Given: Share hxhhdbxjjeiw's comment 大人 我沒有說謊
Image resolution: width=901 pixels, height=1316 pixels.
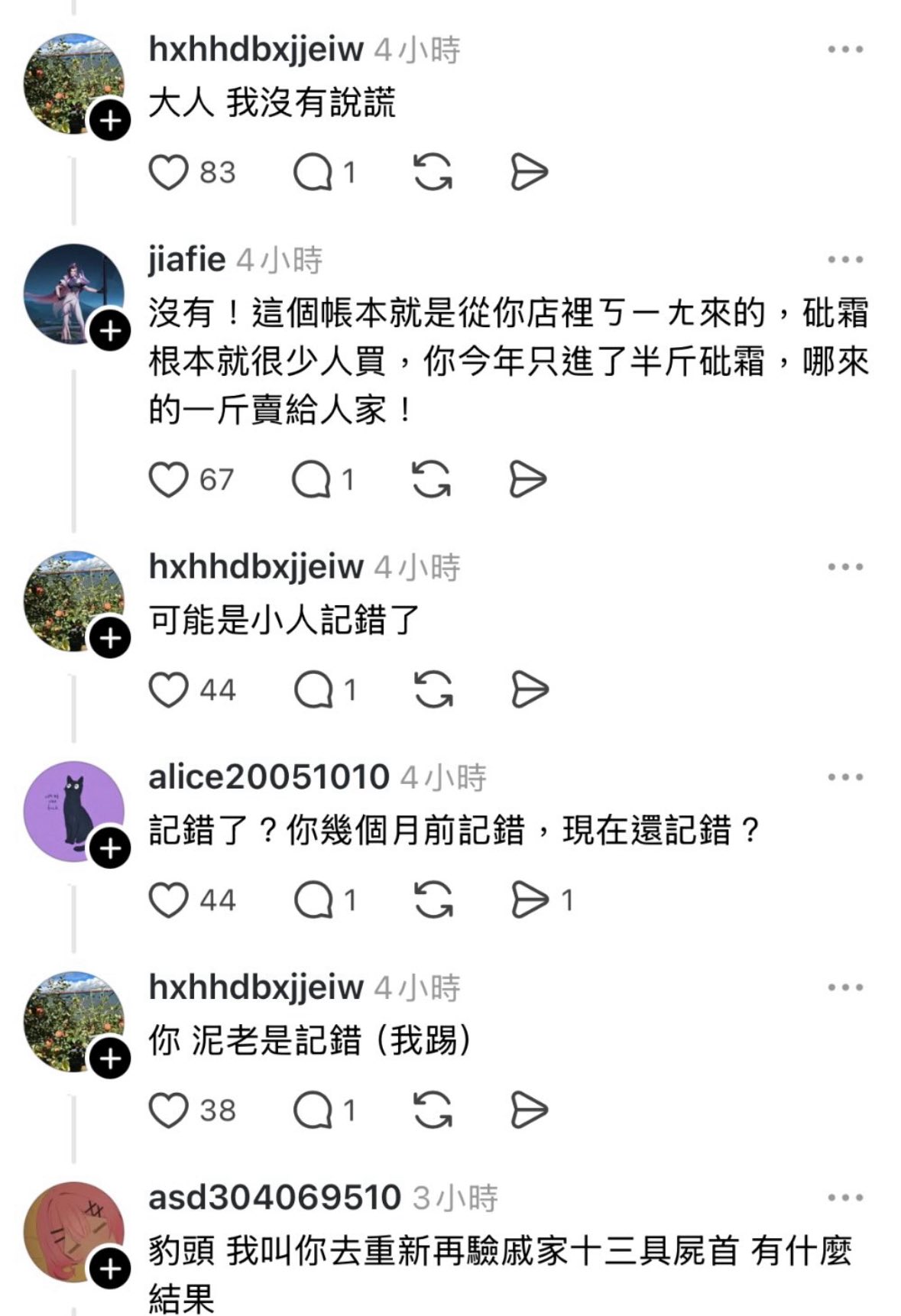Looking at the screenshot, I should (529, 172).
